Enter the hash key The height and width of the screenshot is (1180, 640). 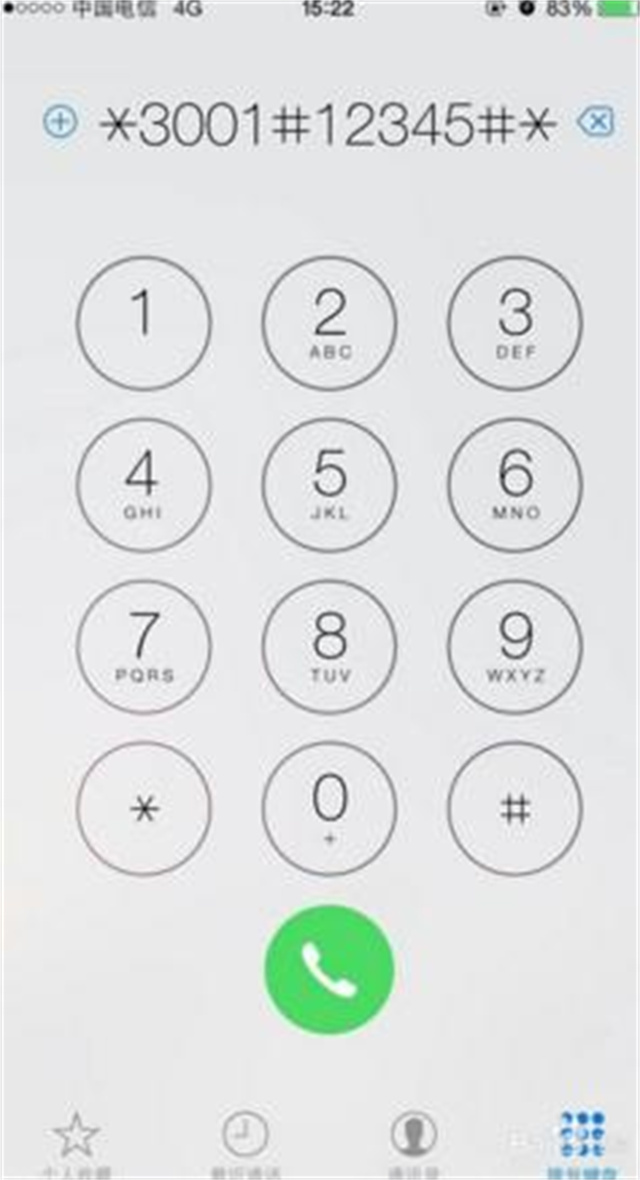click(x=514, y=809)
